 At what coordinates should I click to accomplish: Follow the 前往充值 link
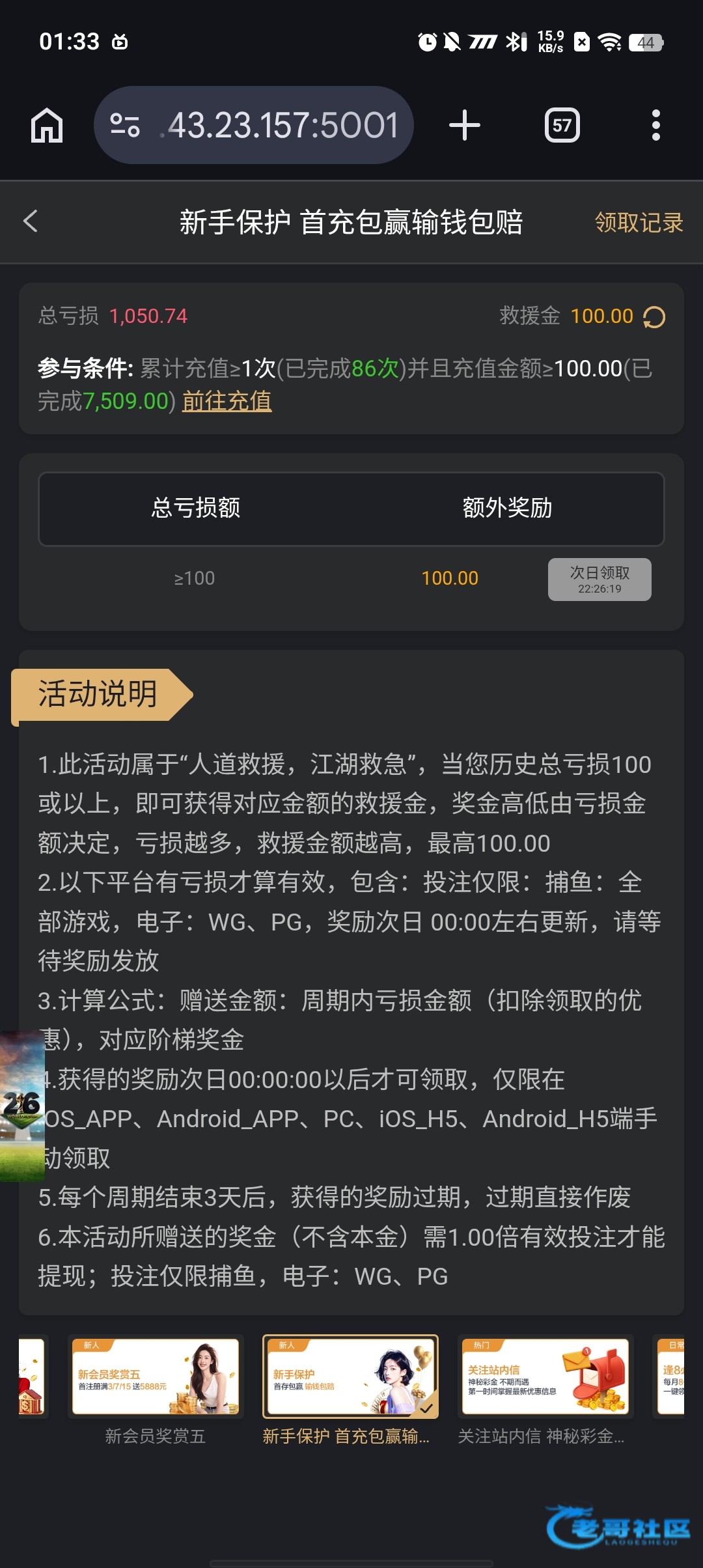pos(227,401)
